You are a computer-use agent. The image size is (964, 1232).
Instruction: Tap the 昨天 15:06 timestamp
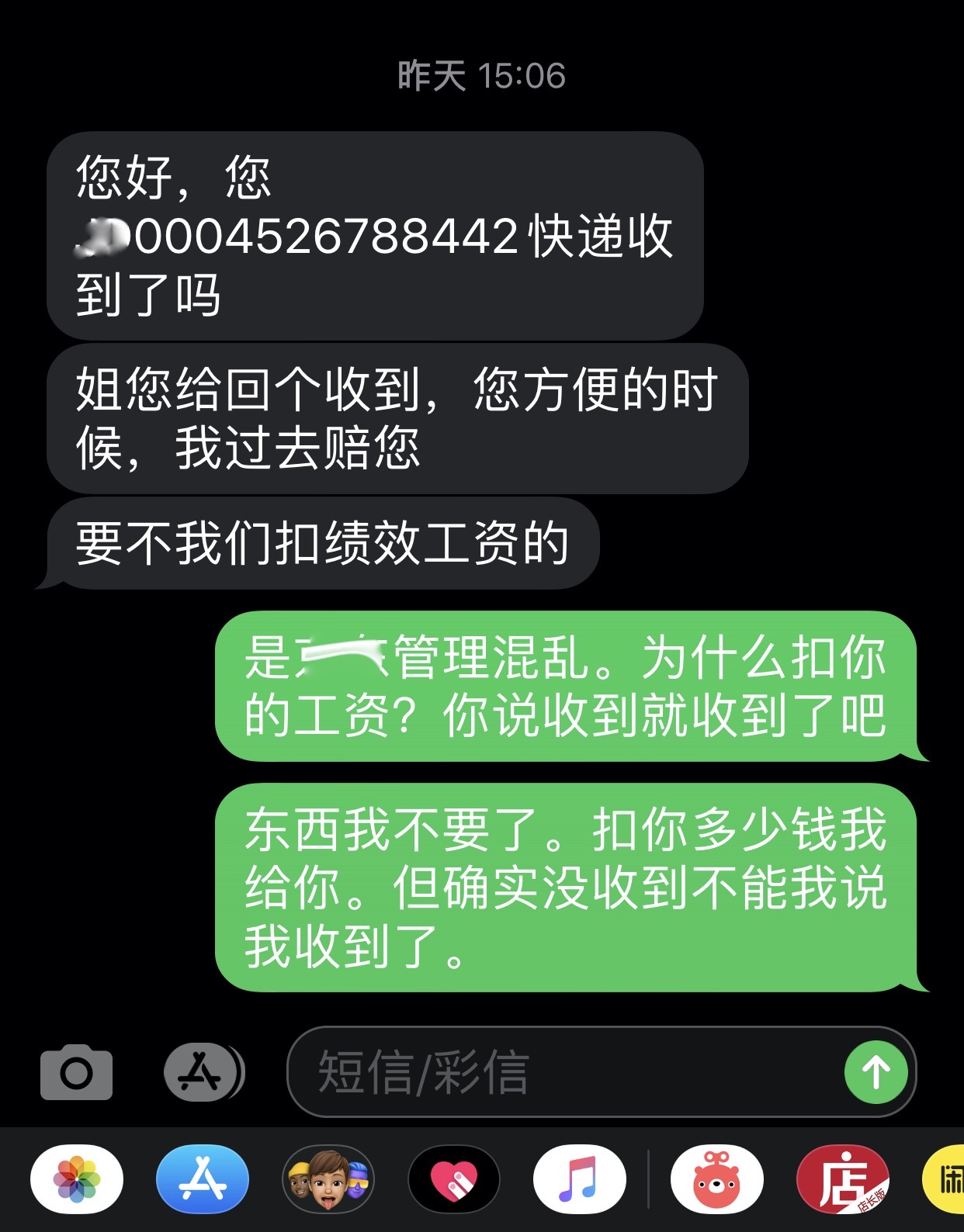point(481,75)
